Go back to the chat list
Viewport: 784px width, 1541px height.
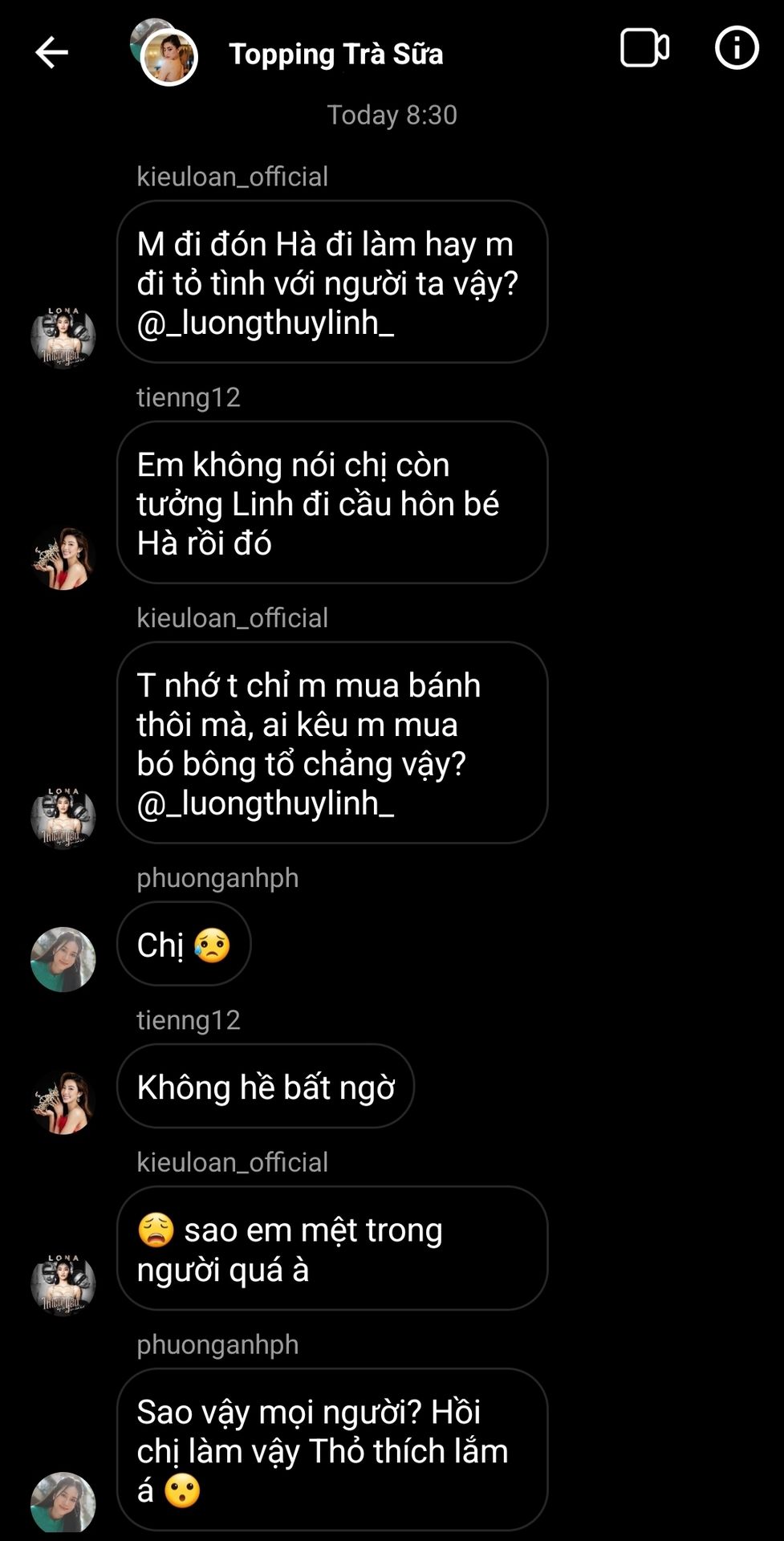pyautogui.click(x=51, y=53)
